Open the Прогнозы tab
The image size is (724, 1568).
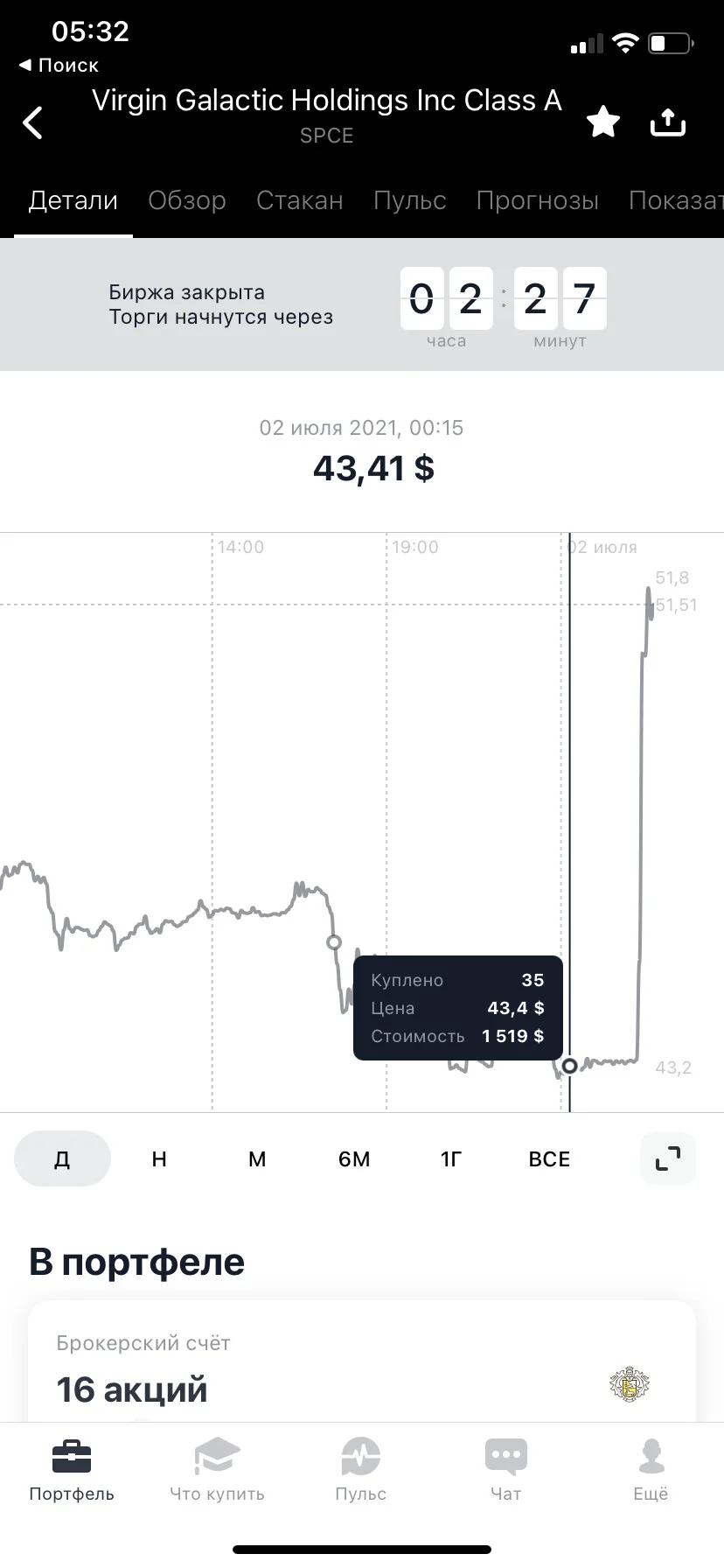(x=538, y=200)
